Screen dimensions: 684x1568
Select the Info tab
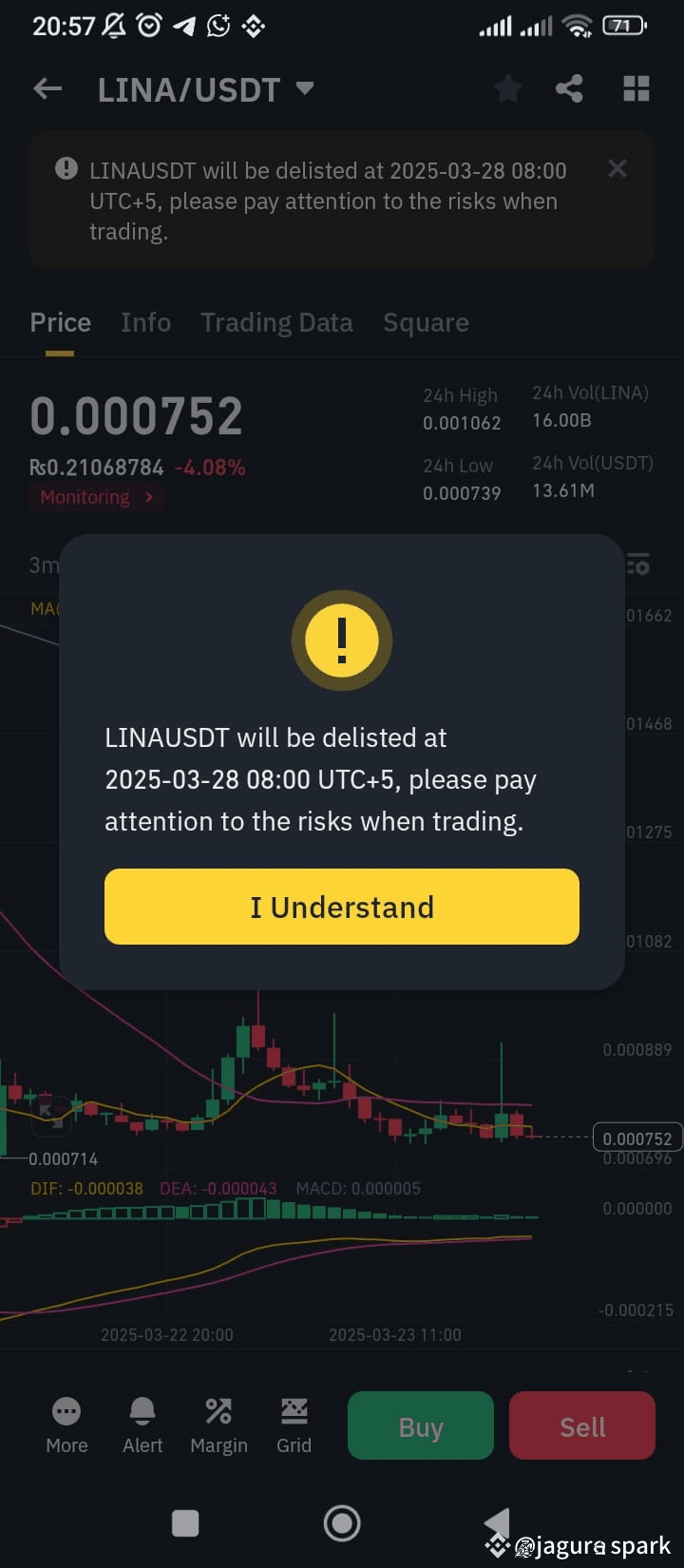pyautogui.click(x=145, y=322)
